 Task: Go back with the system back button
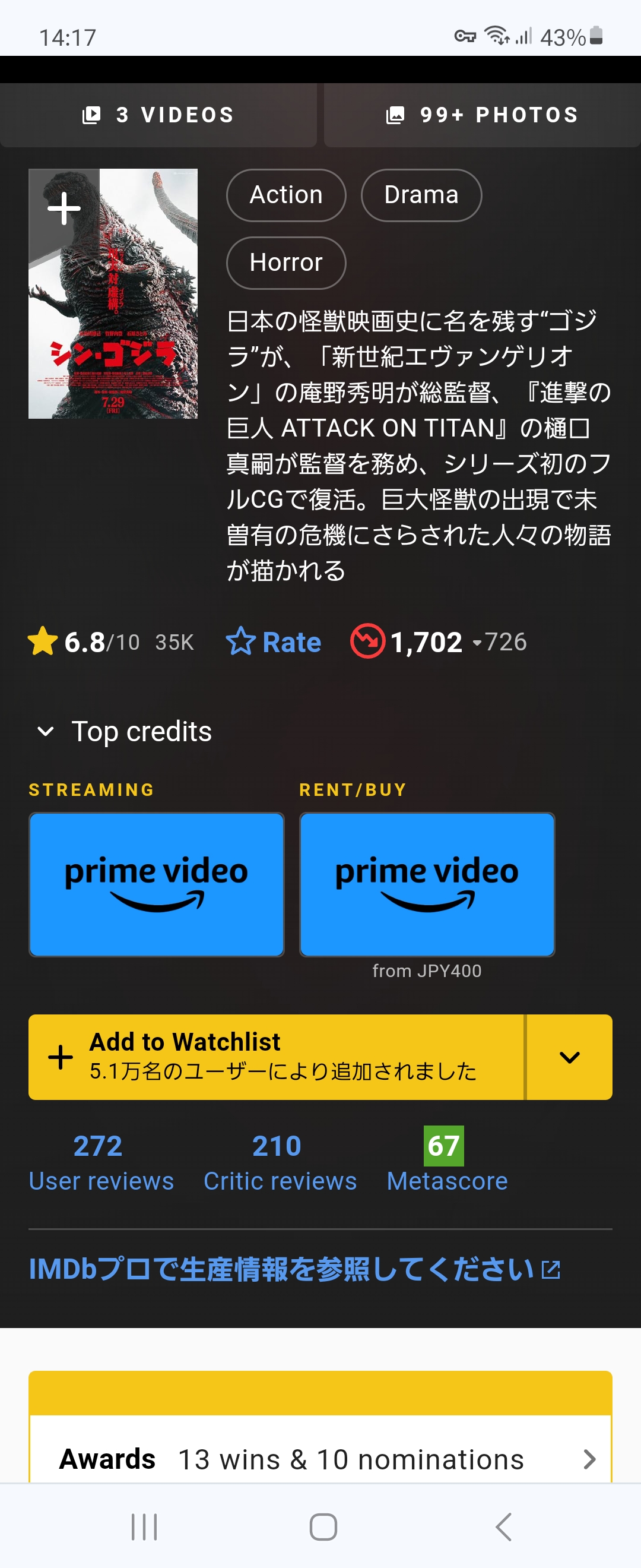503,1526
